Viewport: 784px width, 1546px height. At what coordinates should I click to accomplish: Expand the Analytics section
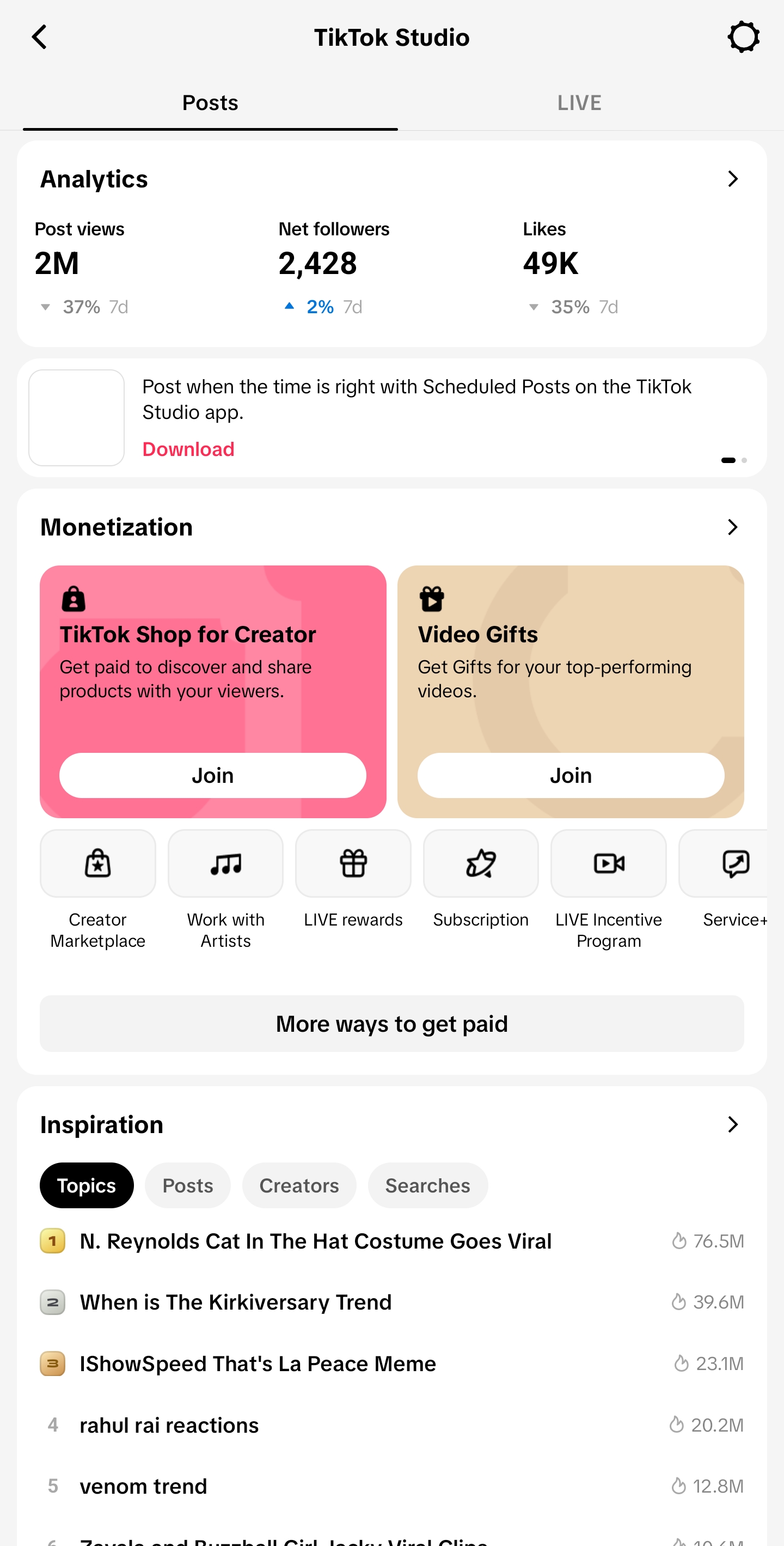click(732, 179)
